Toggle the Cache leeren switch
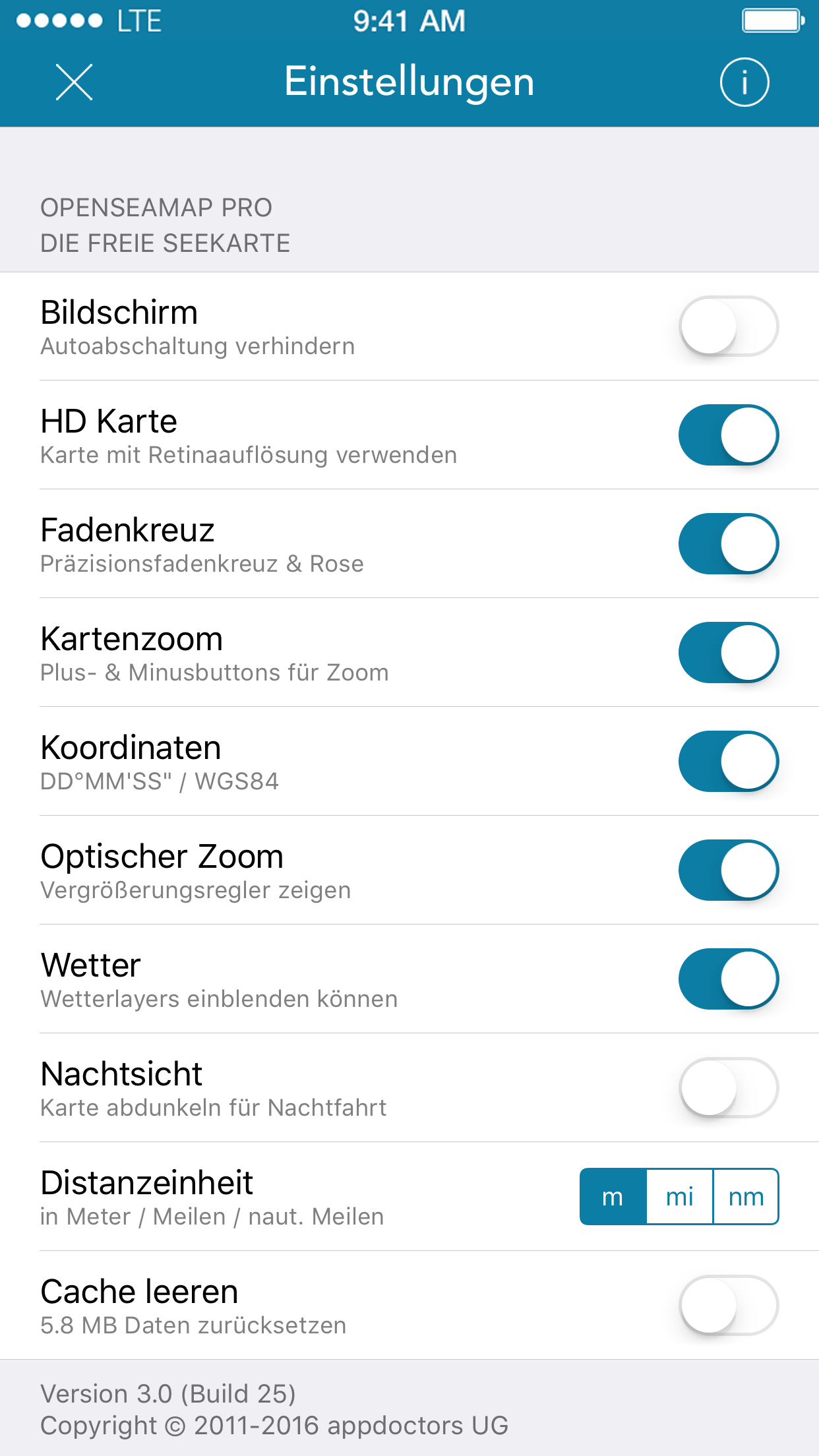Image resolution: width=819 pixels, height=1456 pixels. pyautogui.click(x=729, y=1306)
